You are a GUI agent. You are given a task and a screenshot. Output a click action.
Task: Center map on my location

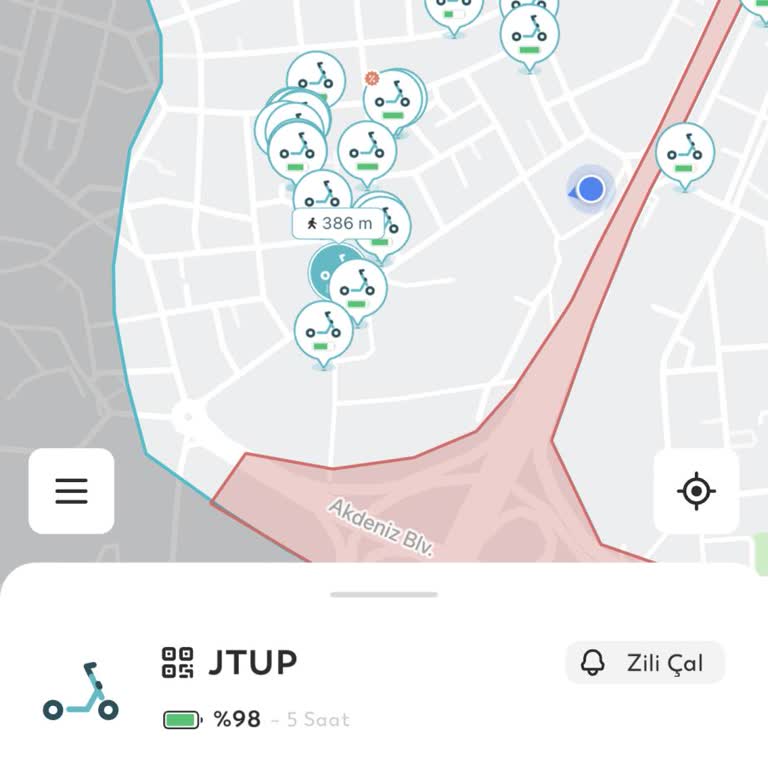coord(696,491)
